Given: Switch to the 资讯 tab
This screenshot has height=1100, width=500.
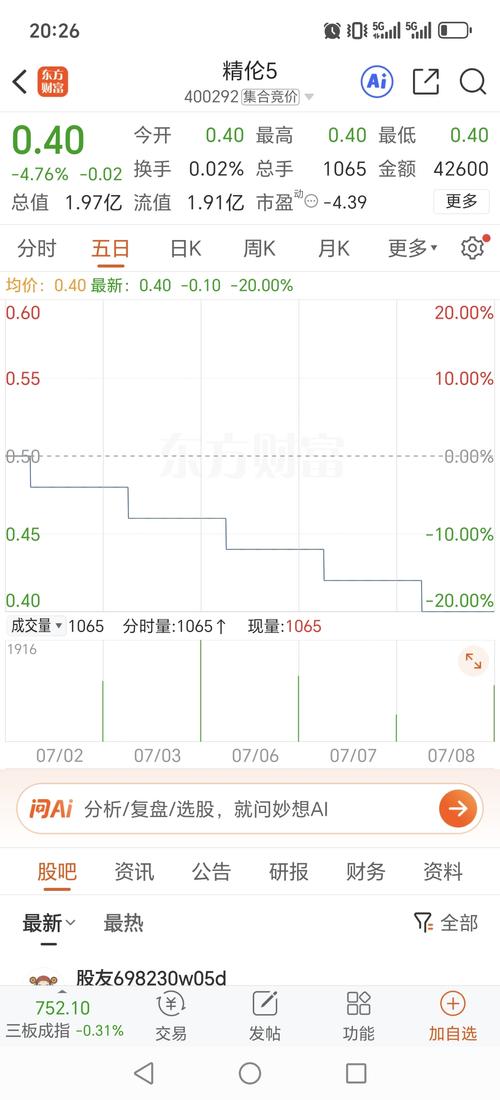Looking at the screenshot, I should click(x=134, y=872).
